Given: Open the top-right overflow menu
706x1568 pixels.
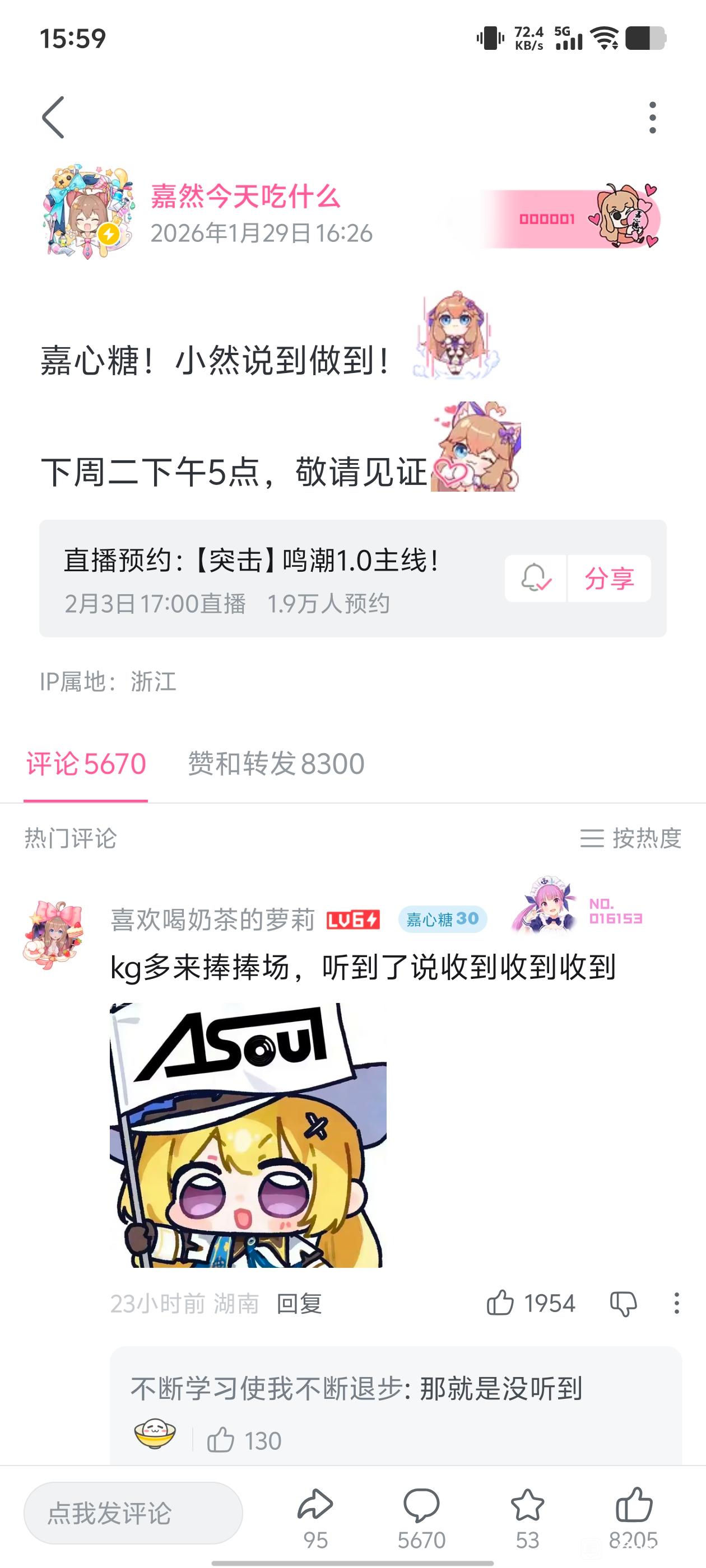Looking at the screenshot, I should [652, 118].
